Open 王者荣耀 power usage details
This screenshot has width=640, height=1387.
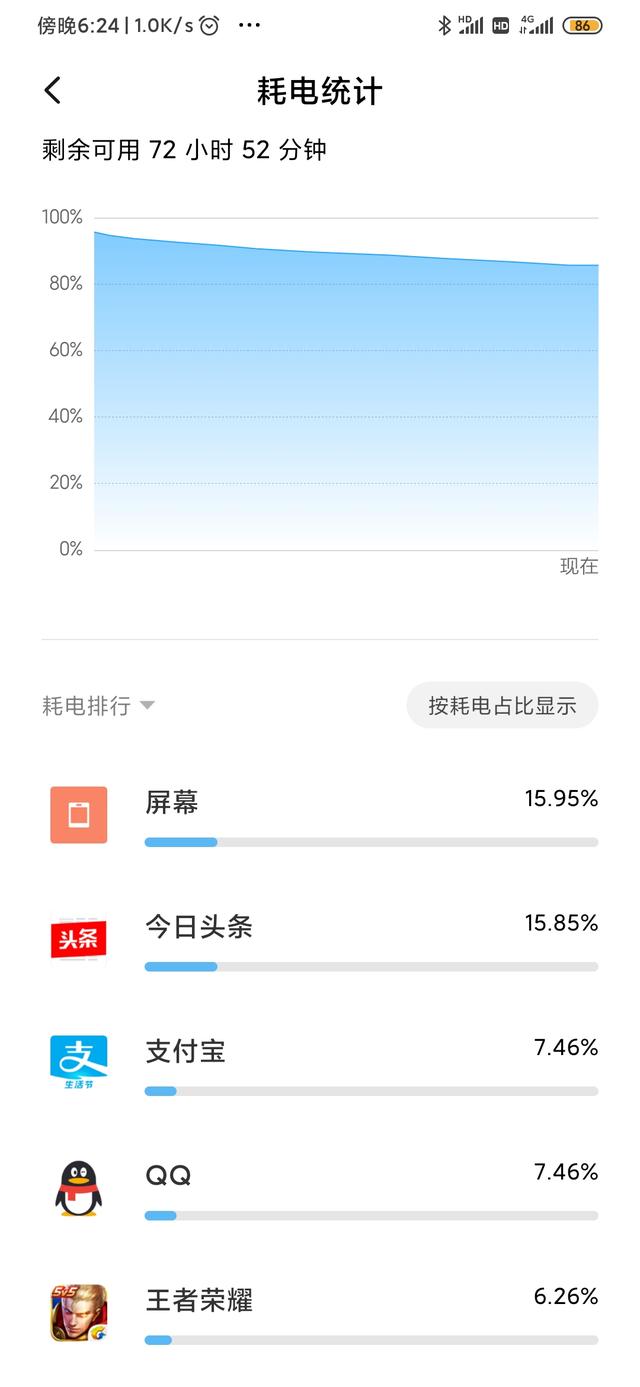coord(320,1313)
